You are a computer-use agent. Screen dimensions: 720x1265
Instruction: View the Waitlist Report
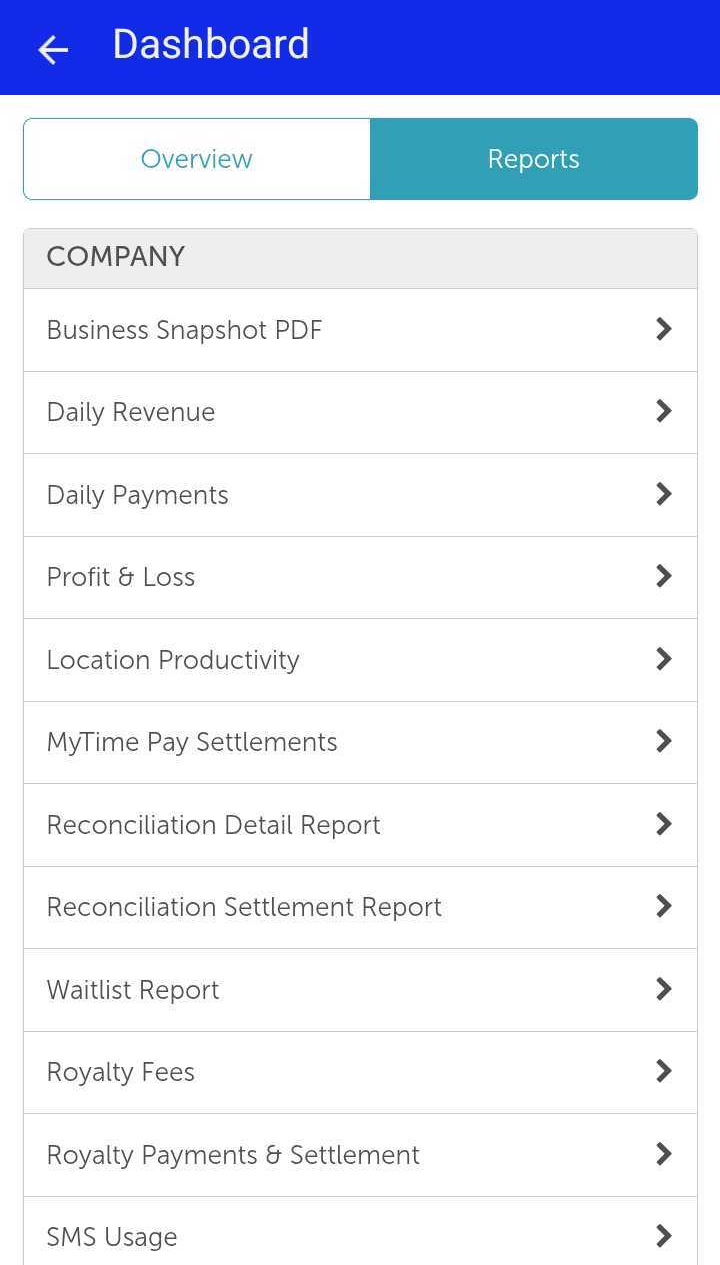(360, 990)
